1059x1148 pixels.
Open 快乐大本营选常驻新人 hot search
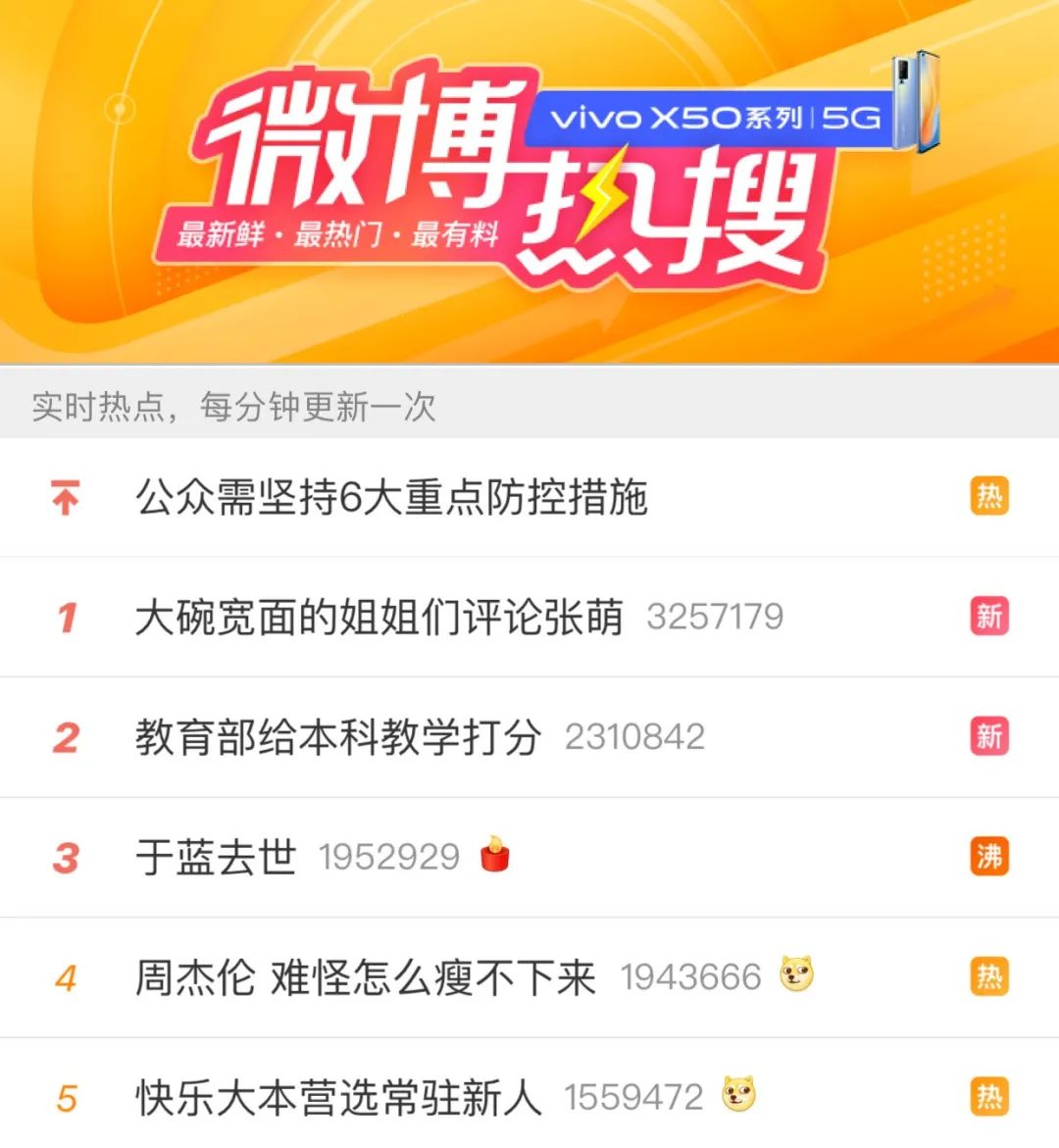(338, 1097)
